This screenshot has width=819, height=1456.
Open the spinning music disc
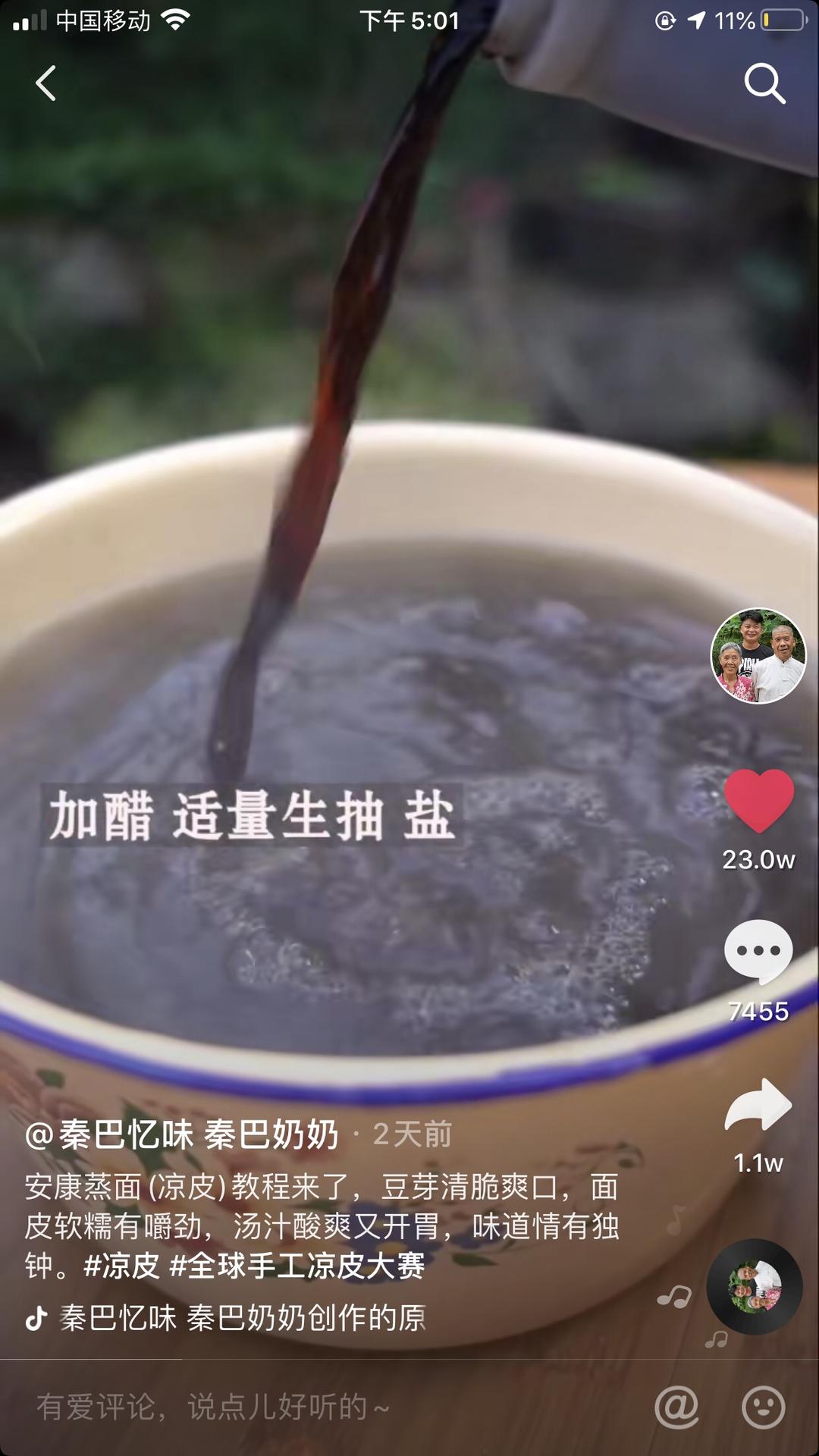coord(754,1287)
